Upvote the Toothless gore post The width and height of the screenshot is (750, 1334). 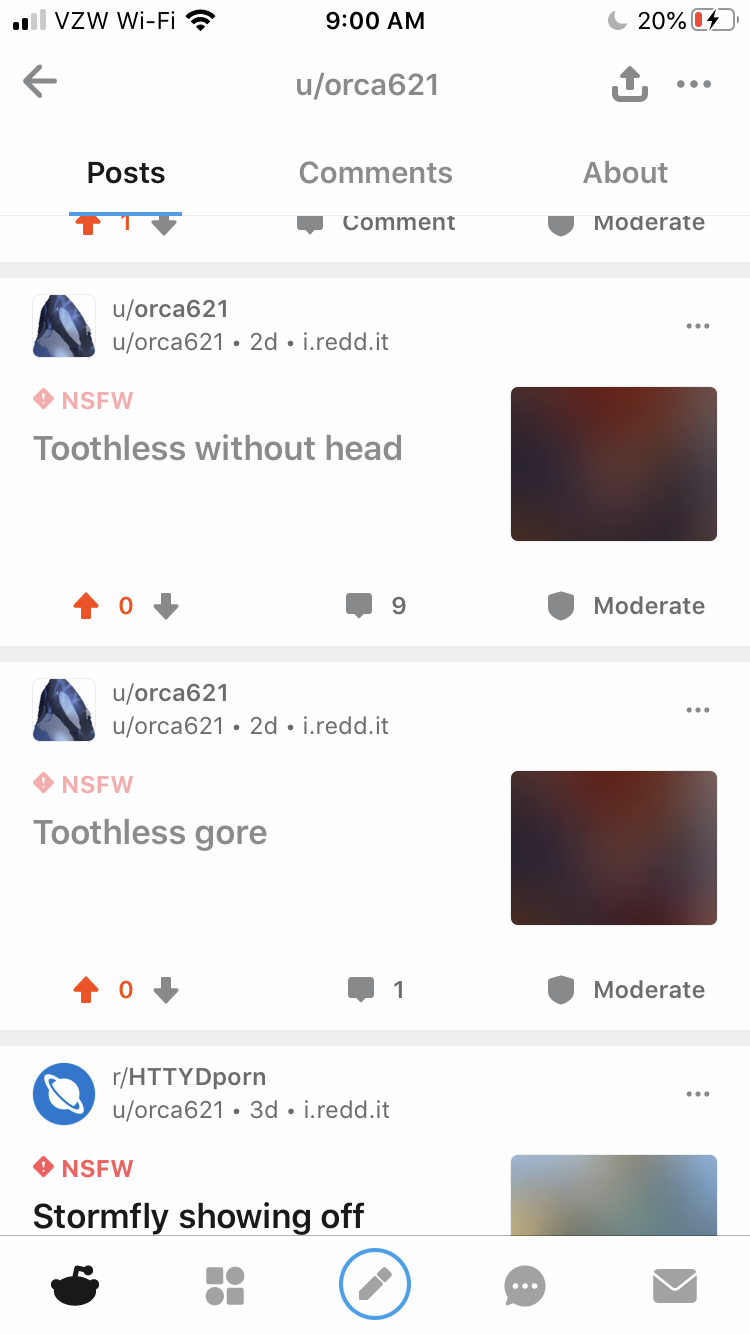(87, 989)
